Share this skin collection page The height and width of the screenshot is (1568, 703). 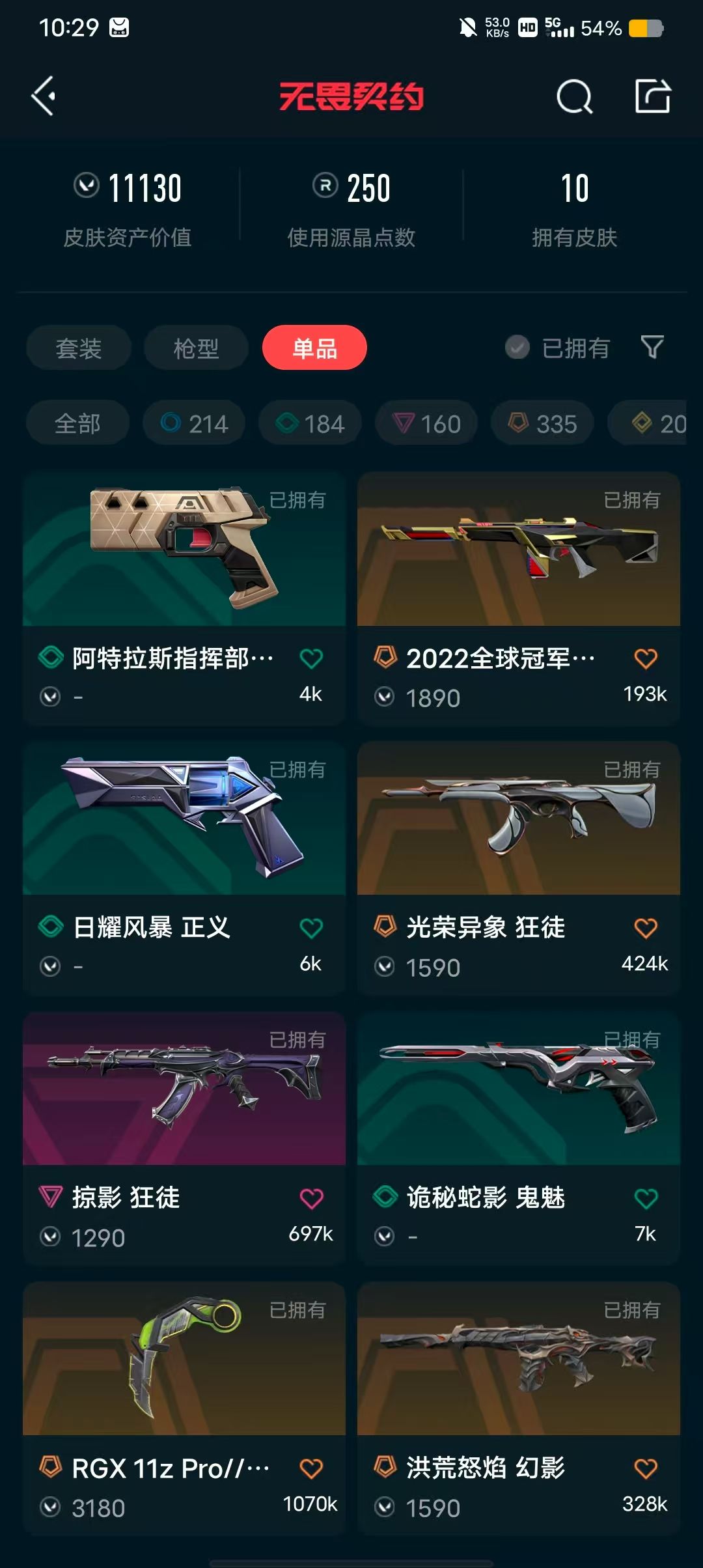click(652, 96)
